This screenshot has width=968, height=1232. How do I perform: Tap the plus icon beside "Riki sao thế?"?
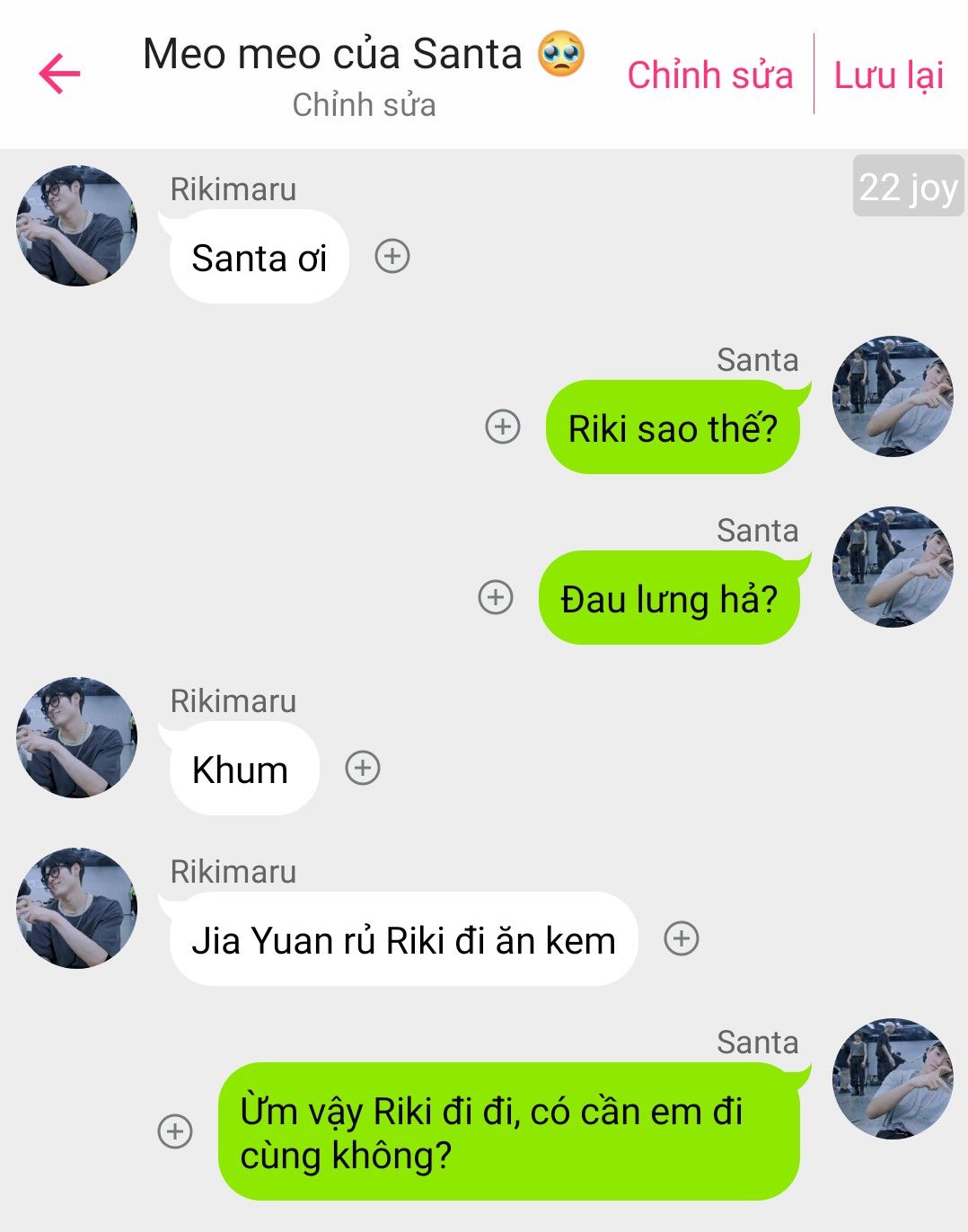503,427
